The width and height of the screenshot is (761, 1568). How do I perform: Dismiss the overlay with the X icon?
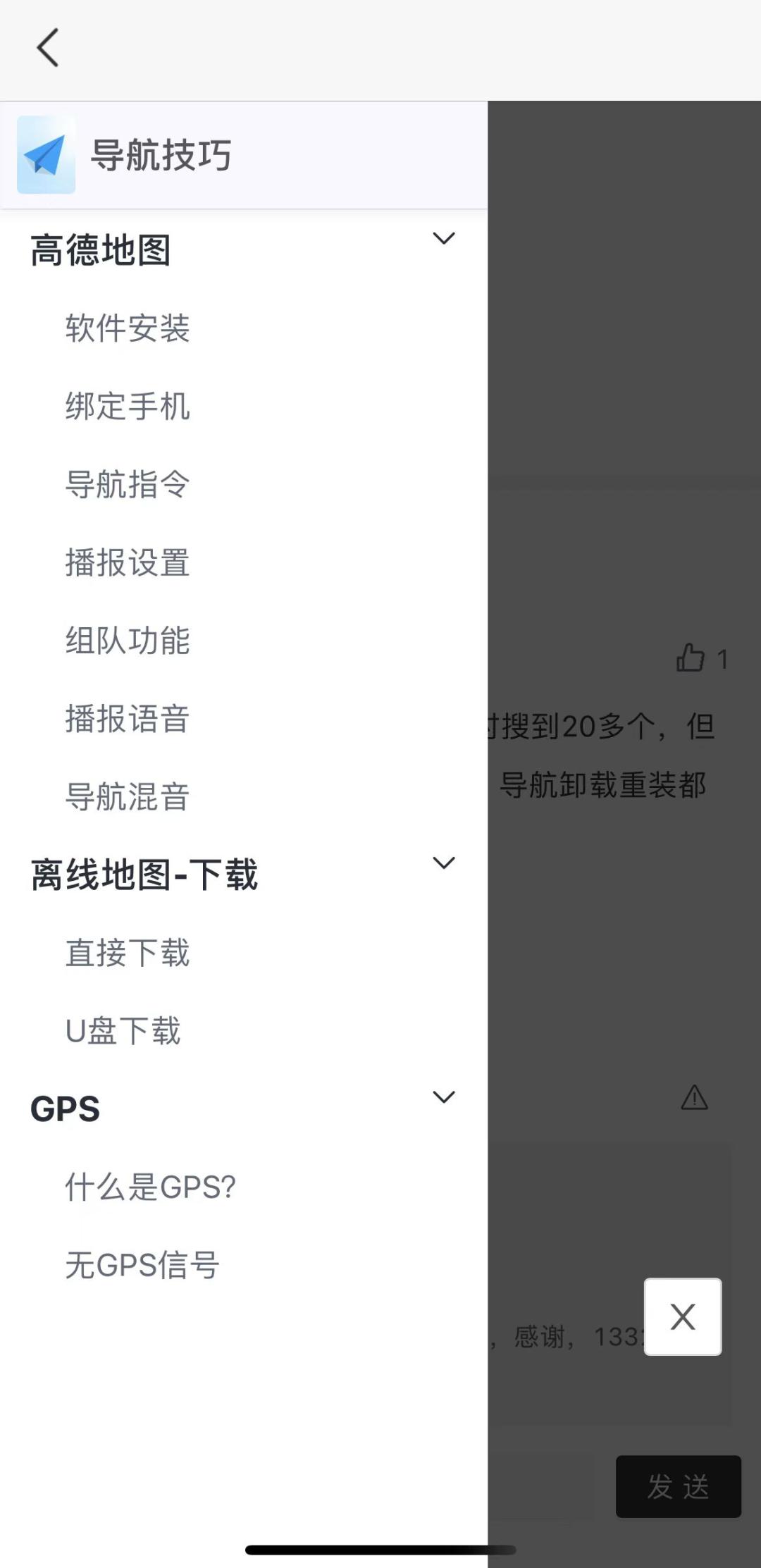click(x=681, y=1316)
